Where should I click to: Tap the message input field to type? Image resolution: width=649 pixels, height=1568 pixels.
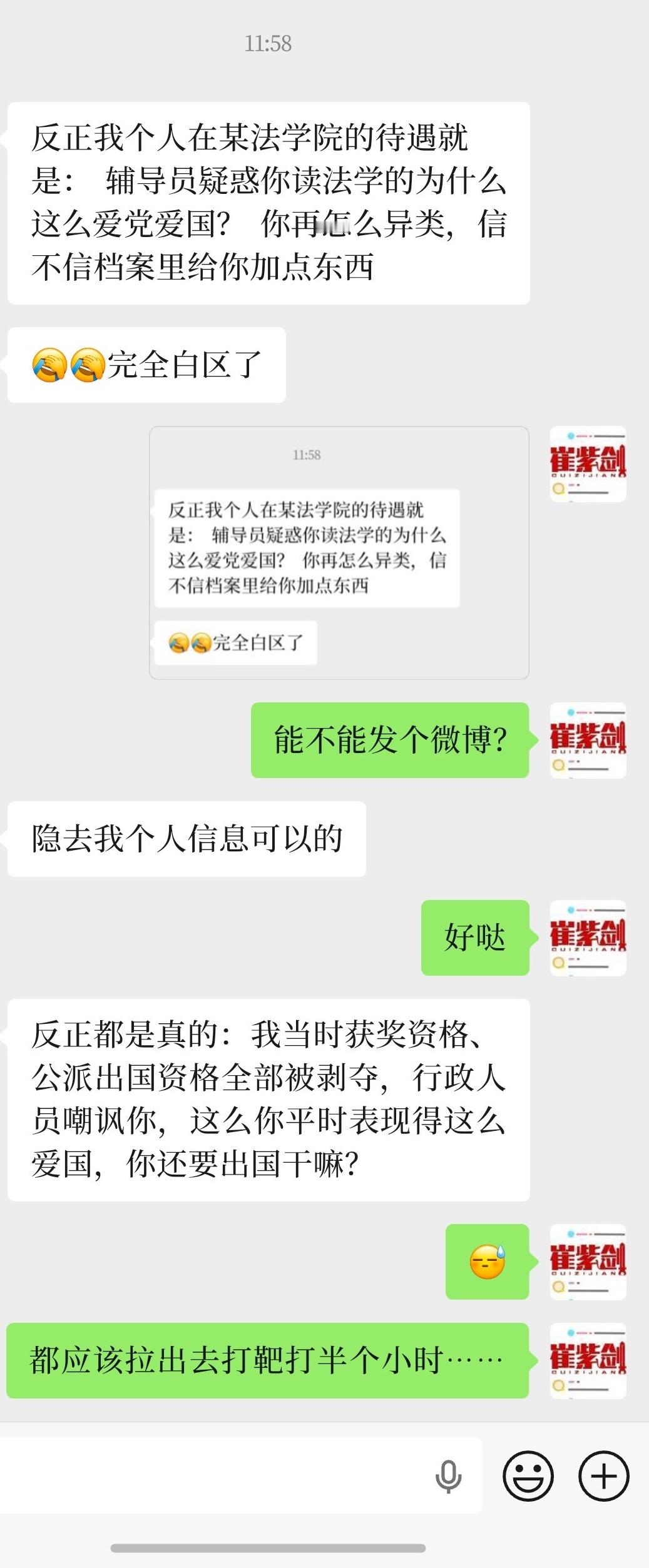tap(219, 1477)
